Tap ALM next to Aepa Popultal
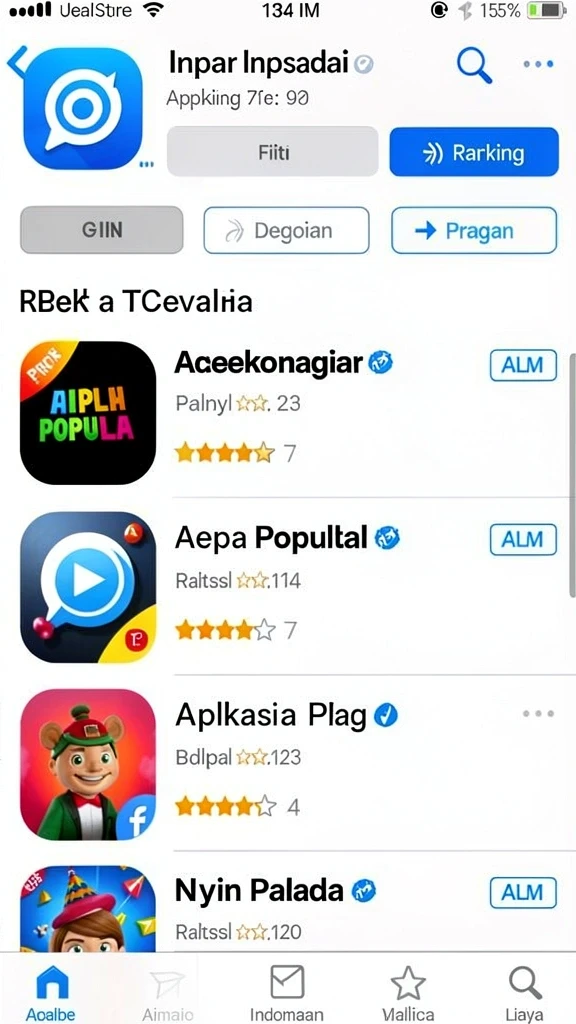This screenshot has width=576, height=1024. [523, 539]
